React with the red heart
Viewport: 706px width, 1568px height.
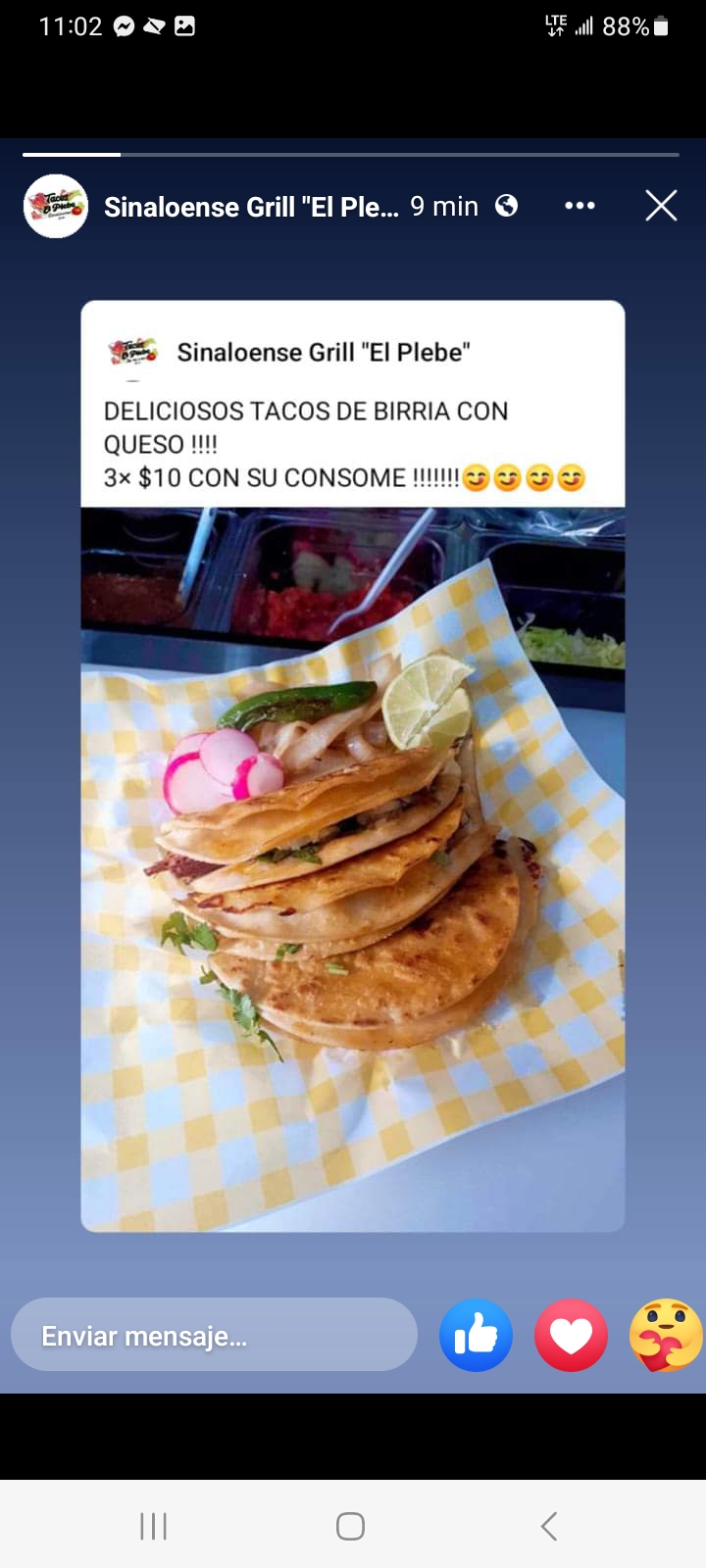coord(571,1335)
